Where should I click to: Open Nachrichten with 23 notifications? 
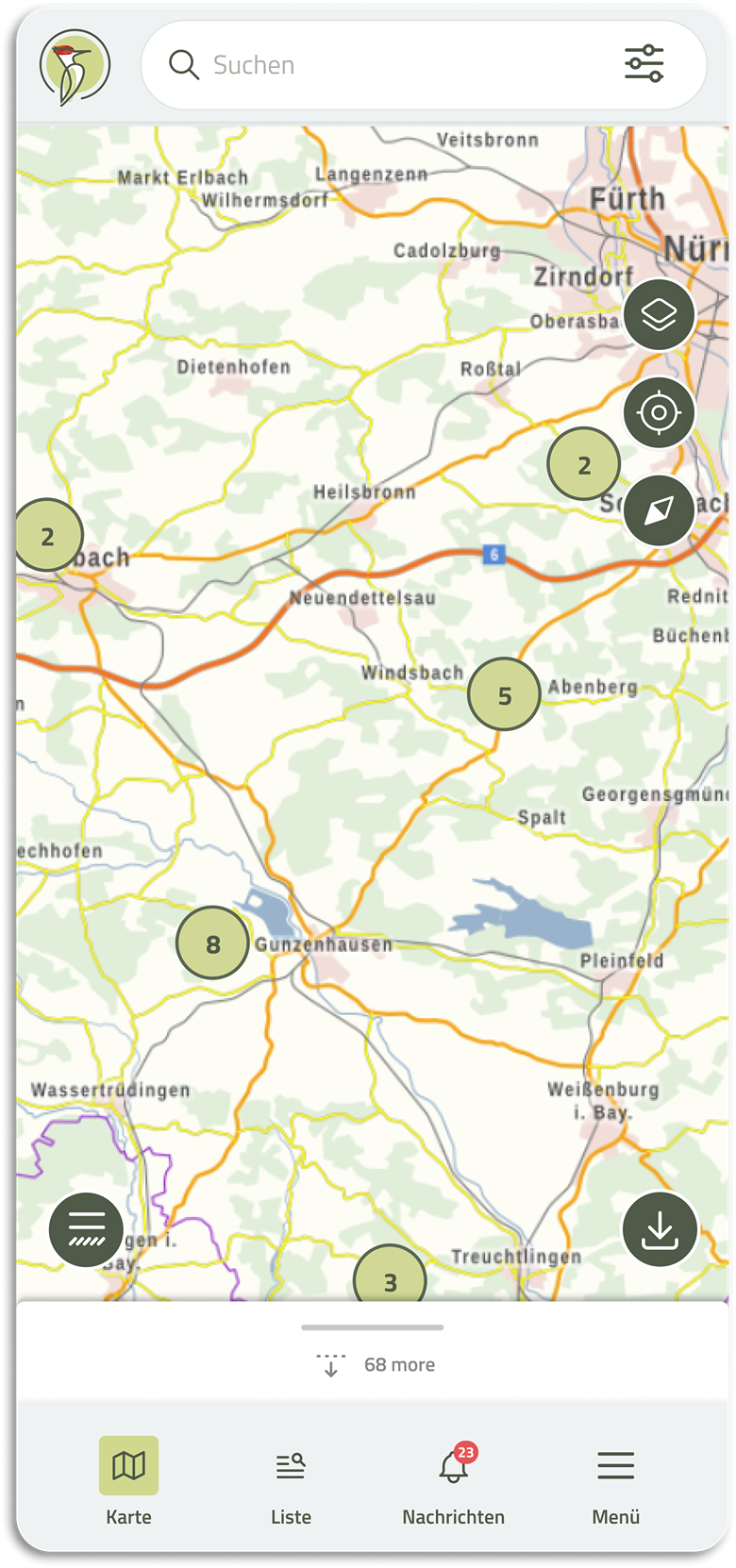pos(454,1481)
